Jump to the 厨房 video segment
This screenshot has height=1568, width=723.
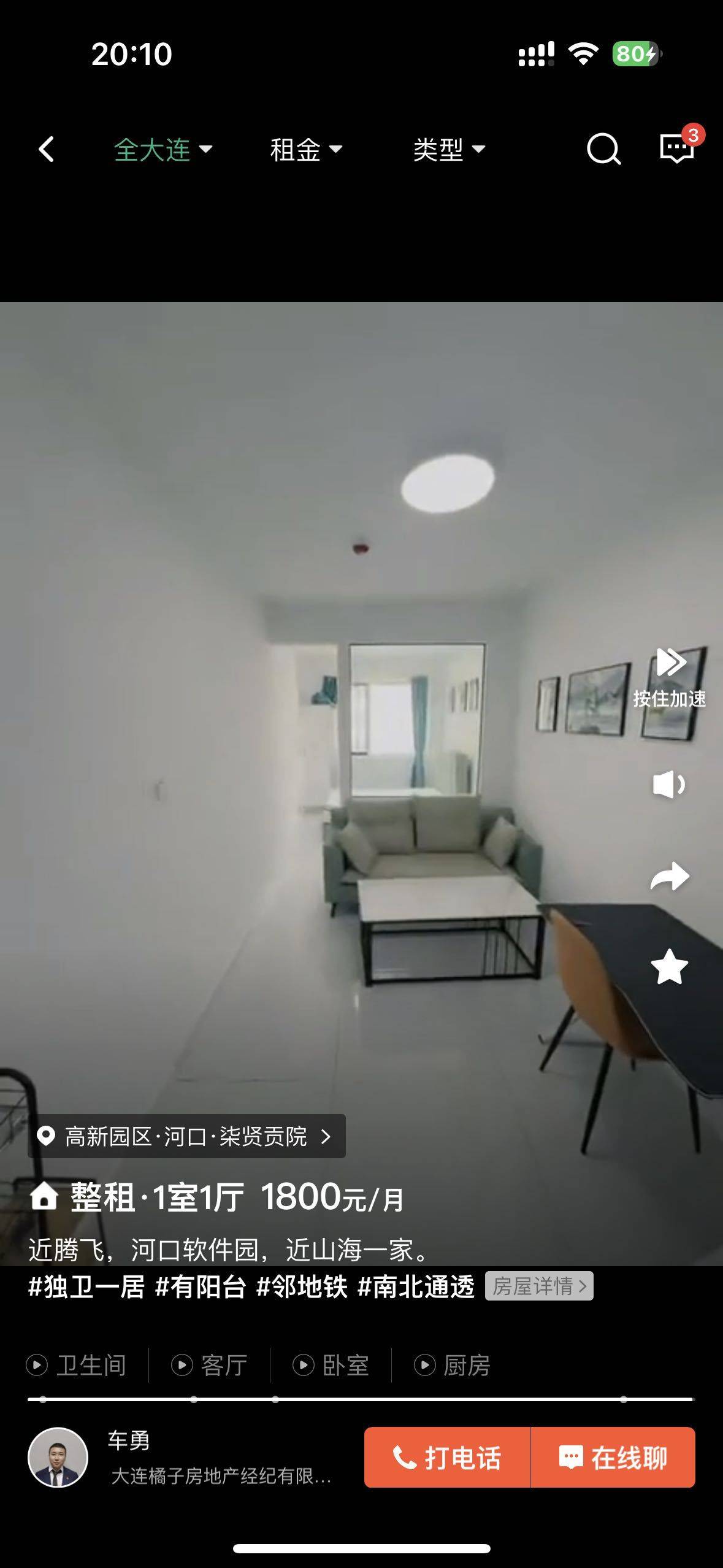coord(453,1365)
